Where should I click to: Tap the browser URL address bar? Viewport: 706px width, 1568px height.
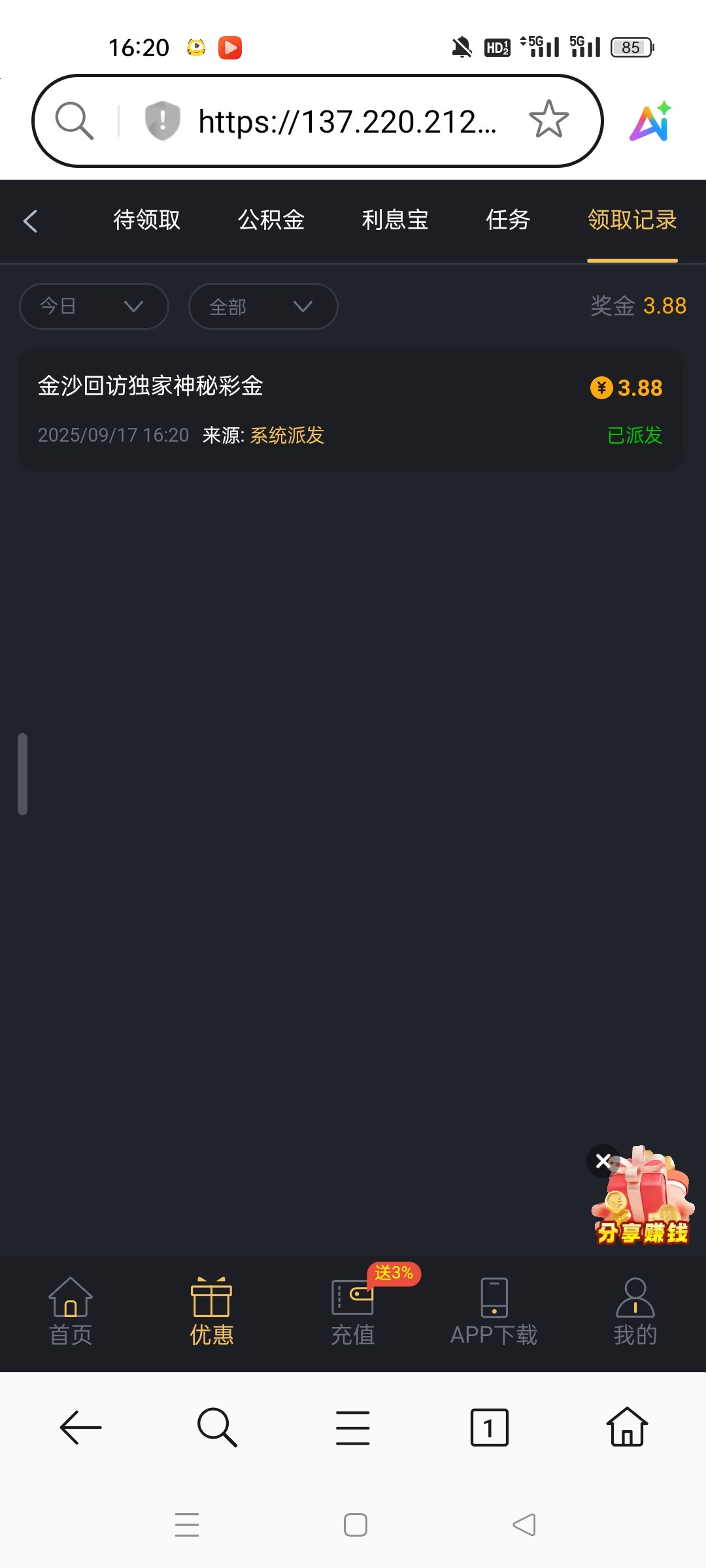point(346,122)
